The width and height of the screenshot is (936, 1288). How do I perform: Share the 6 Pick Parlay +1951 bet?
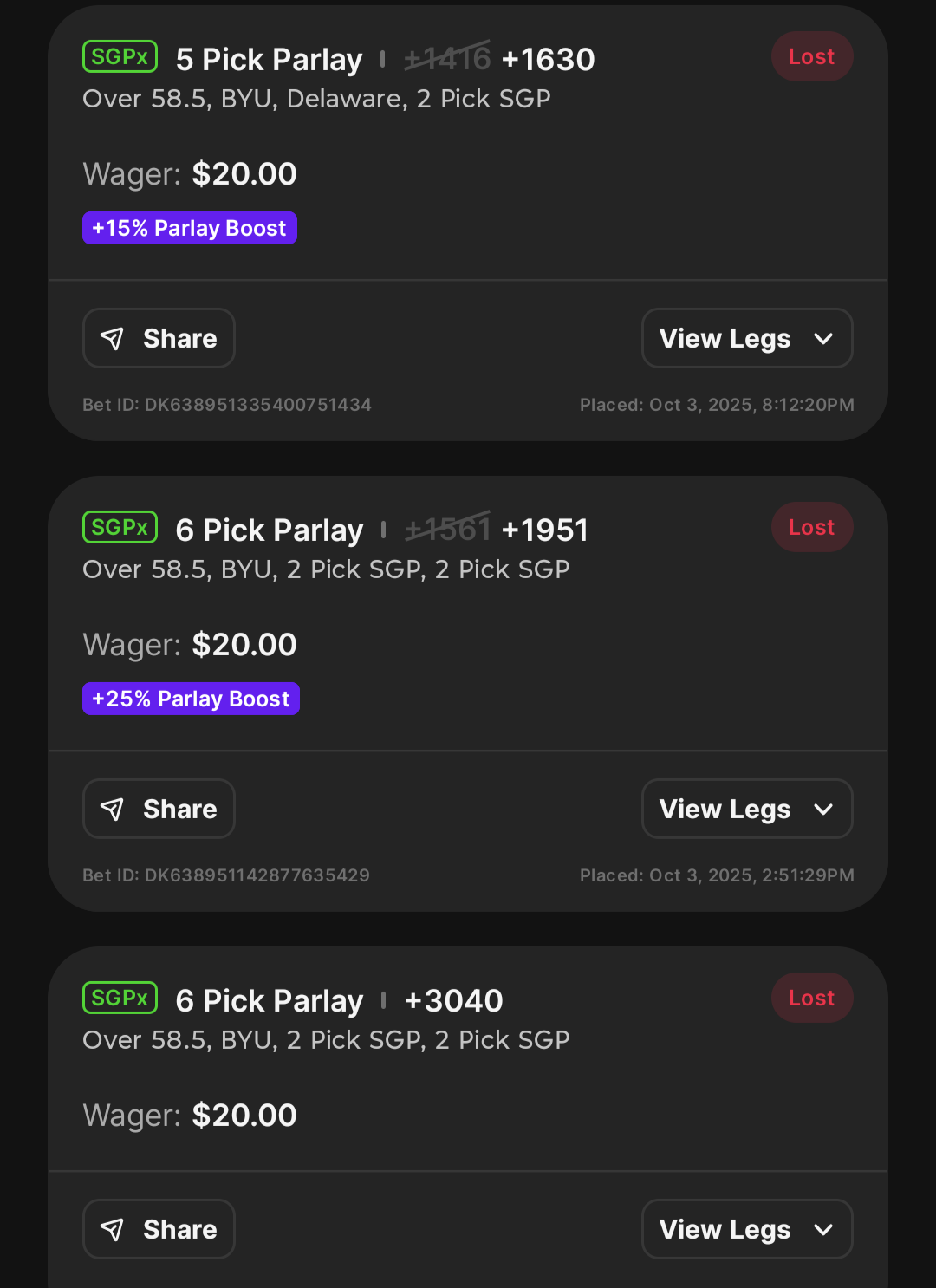(x=159, y=809)
